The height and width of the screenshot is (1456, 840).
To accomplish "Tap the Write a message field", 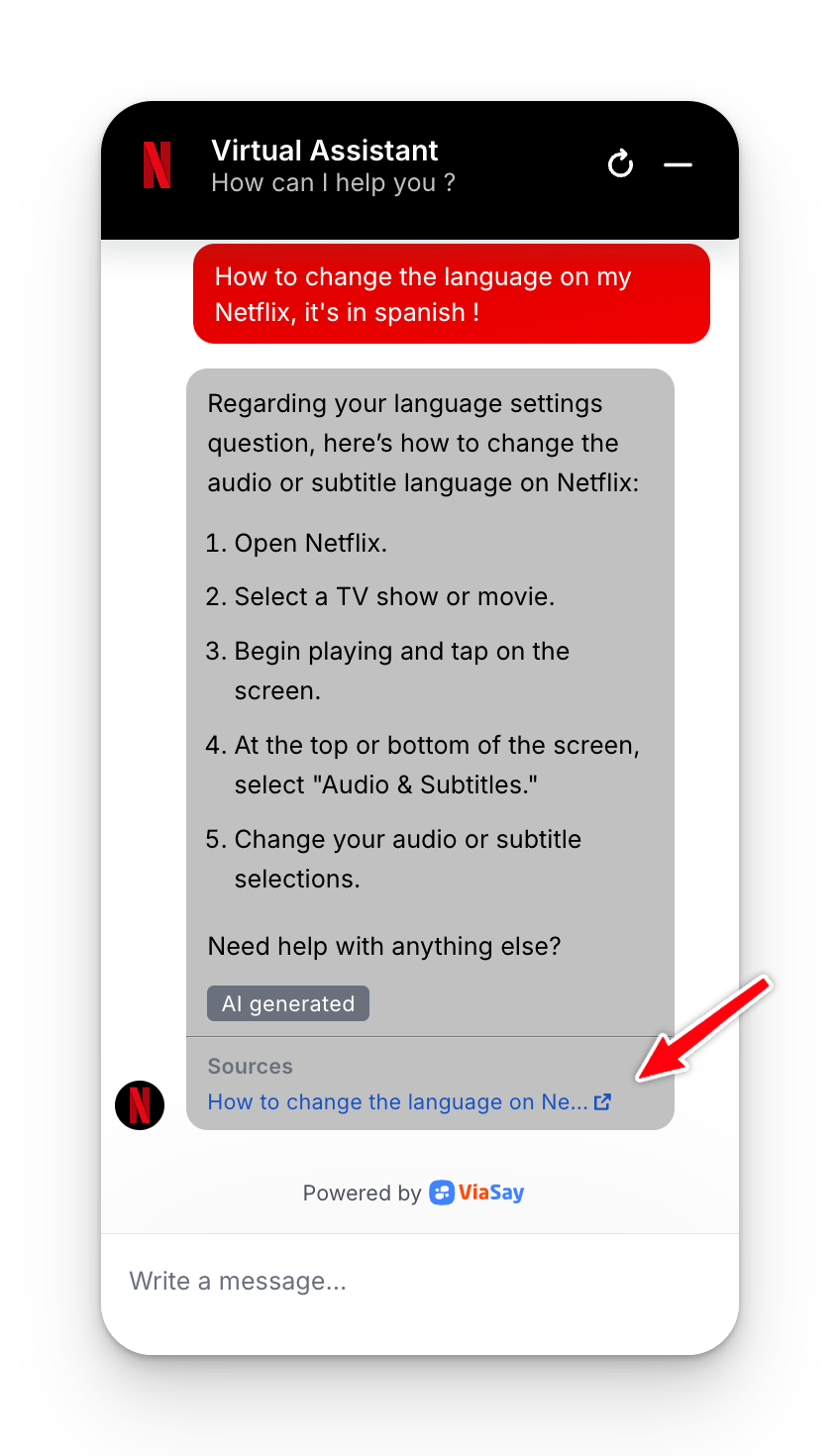I will (x=419, y=1282).
